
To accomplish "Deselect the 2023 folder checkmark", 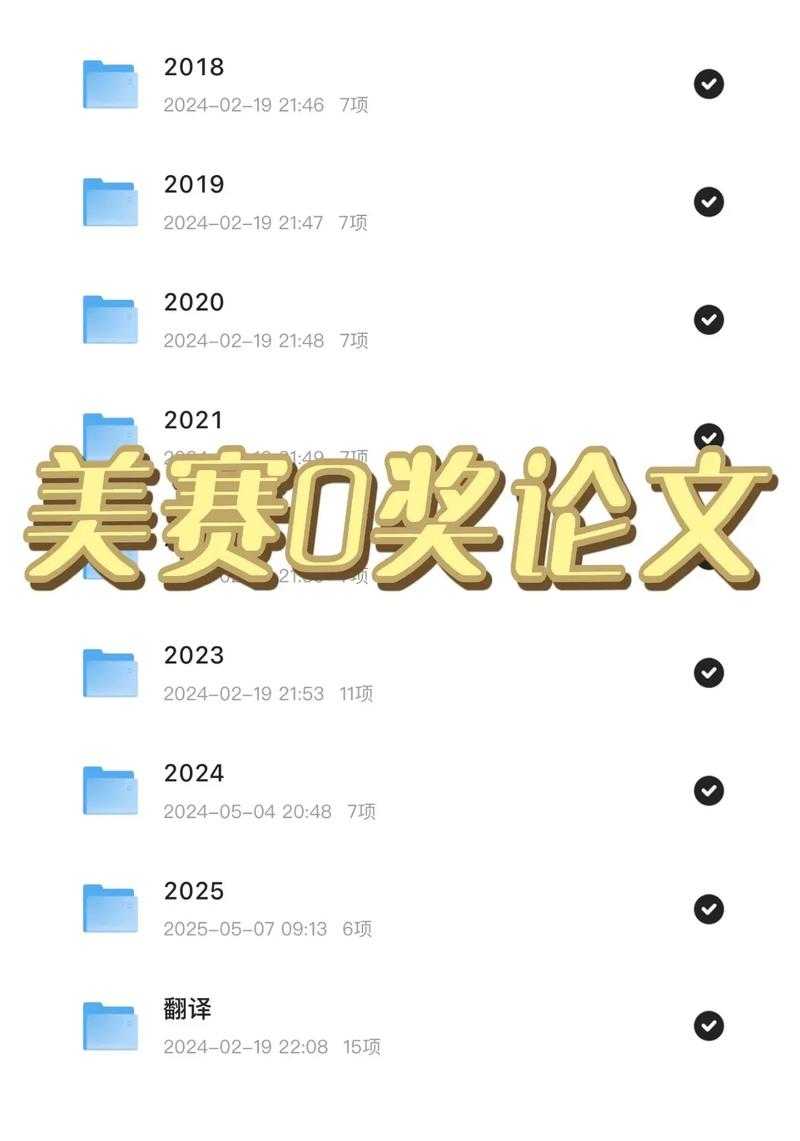I will click(709, 672).
